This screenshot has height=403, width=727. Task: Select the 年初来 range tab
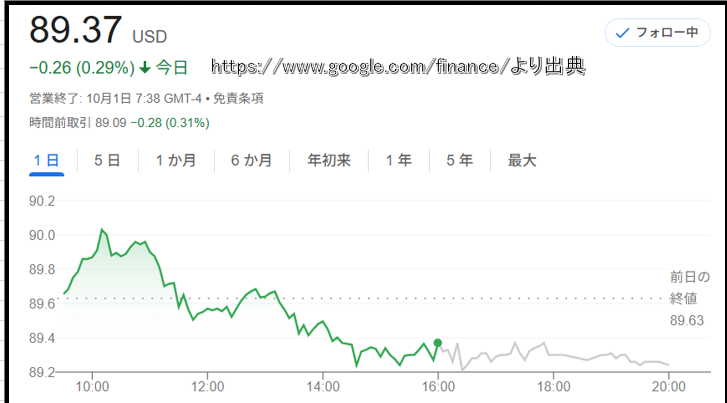(329, 160)
